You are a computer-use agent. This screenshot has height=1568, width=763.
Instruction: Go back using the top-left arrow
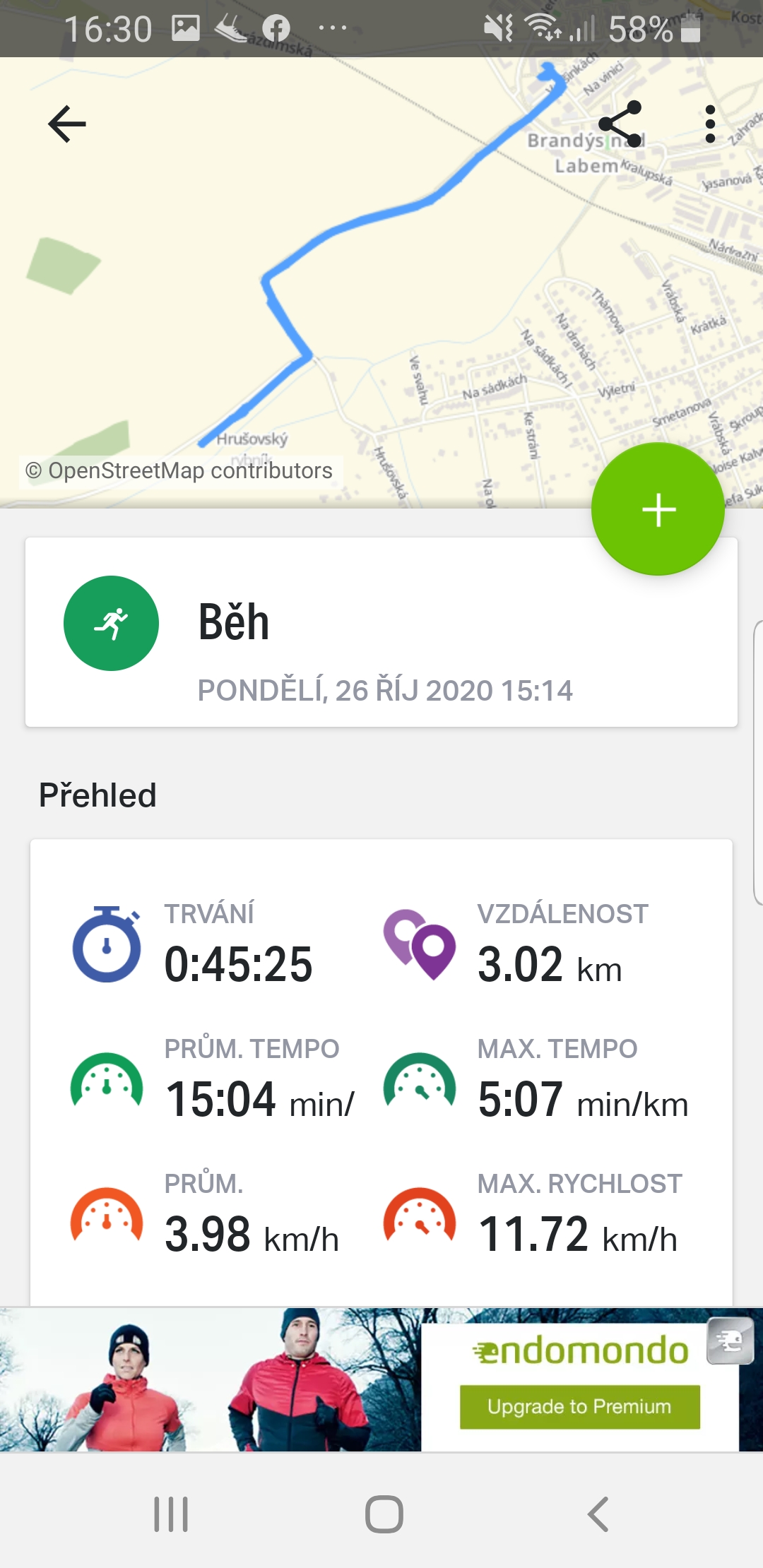(x=67, y=124)
